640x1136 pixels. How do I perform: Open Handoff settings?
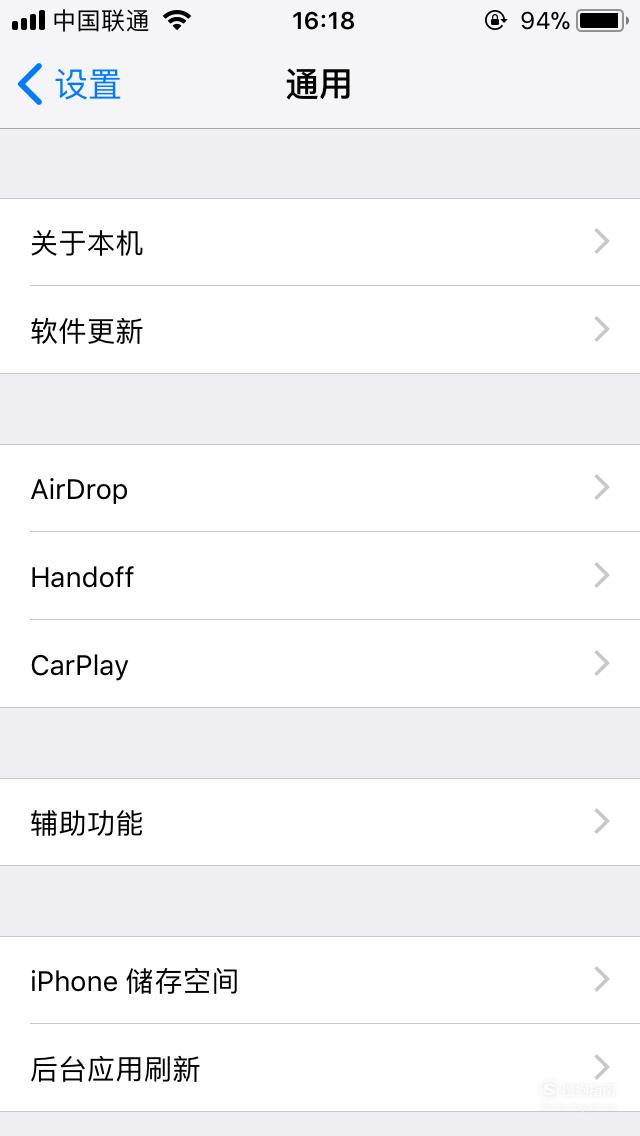tap(320, 576)
